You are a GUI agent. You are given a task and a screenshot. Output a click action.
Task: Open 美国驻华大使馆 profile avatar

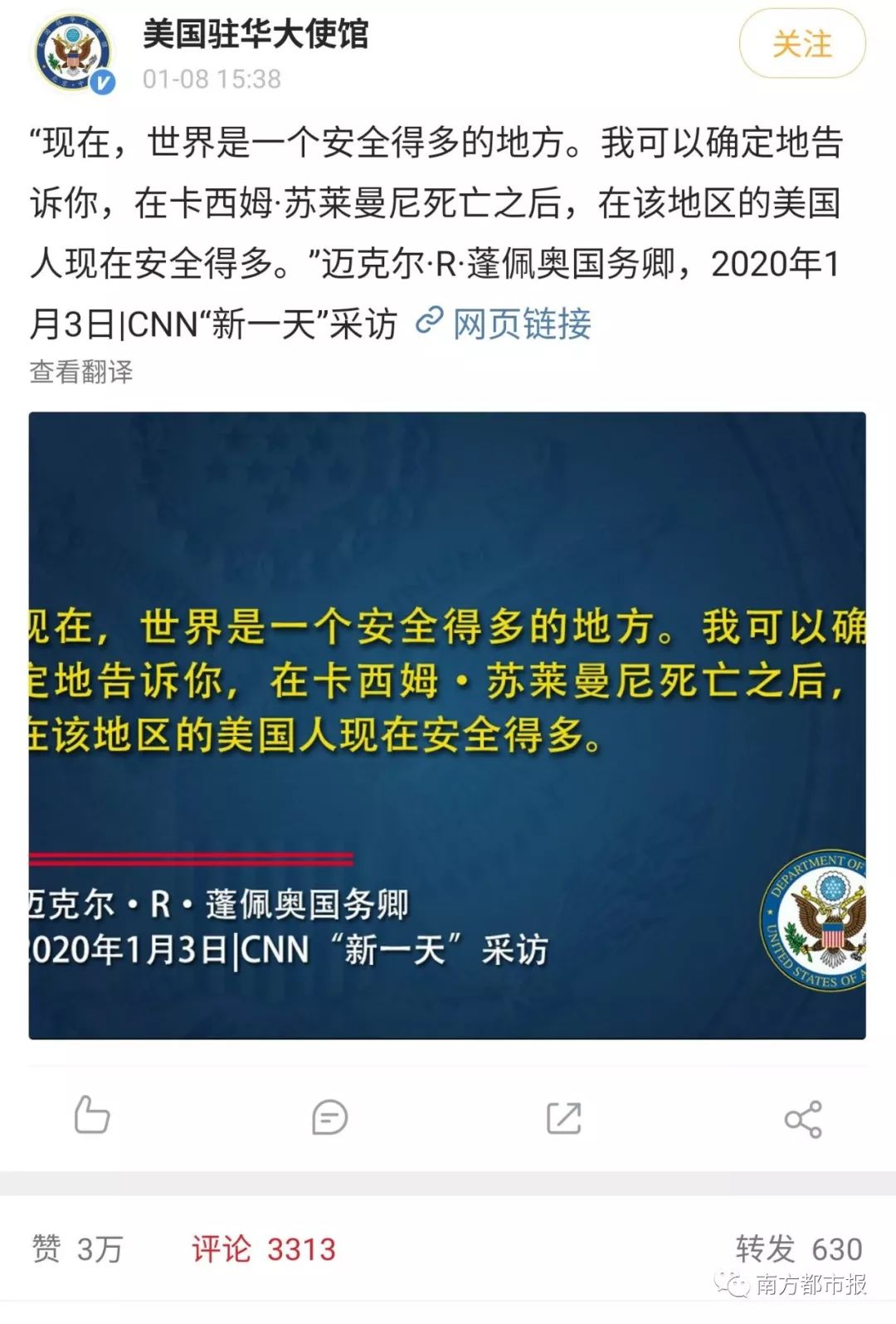73,53
